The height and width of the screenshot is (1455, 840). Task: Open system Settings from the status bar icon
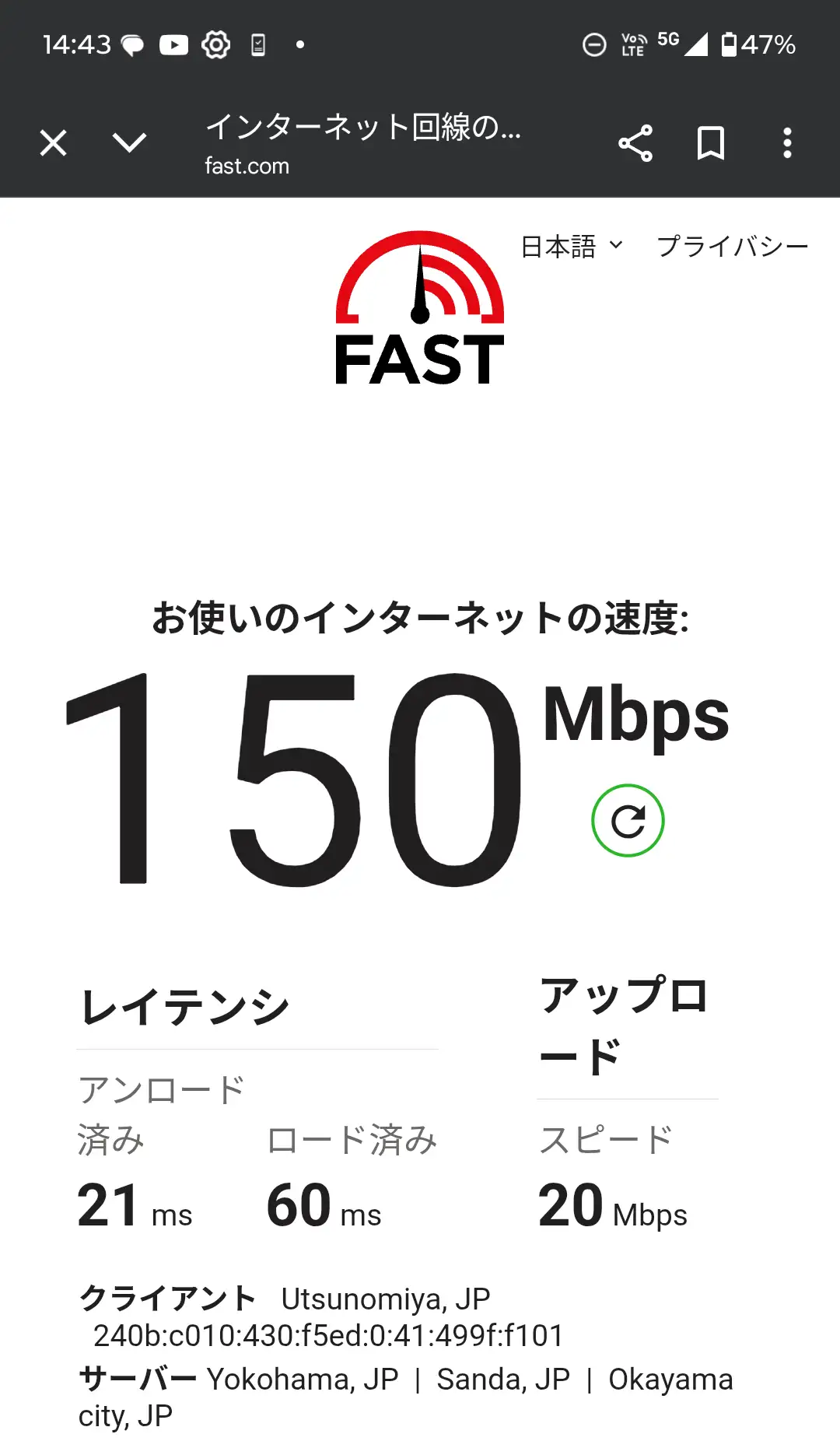pyautogui.click(x=215, y=44)
